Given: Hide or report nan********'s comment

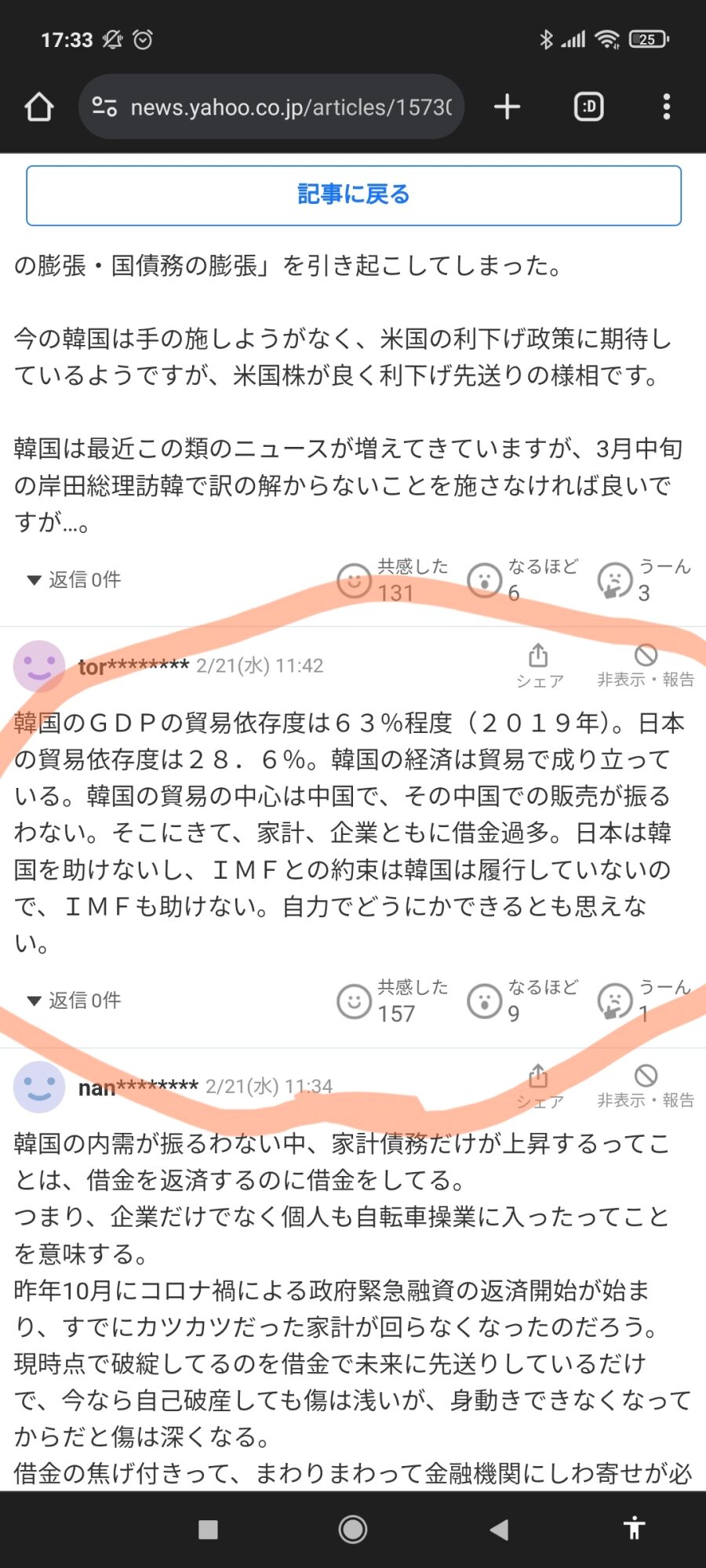Looking at the screenshot, I should [x=646, y=1087].
